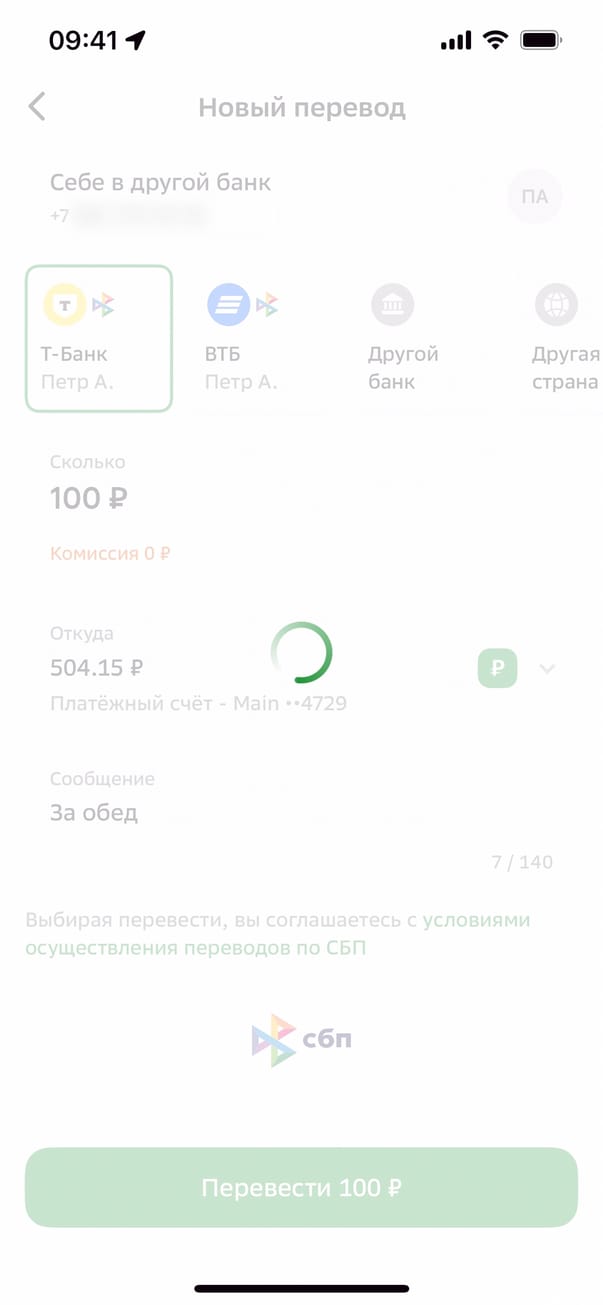The height and width of the screenshot is (1305, 603).
Task: Open the Другая страна transfer option
Action: (x=565, y=338)
